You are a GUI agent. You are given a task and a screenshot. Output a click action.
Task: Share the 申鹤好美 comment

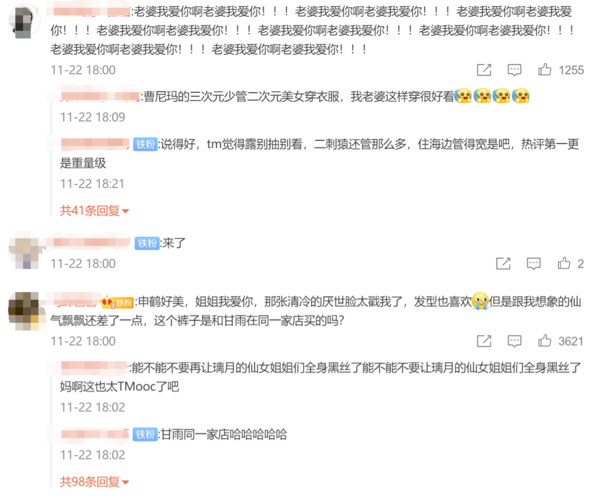coord(484,341)
